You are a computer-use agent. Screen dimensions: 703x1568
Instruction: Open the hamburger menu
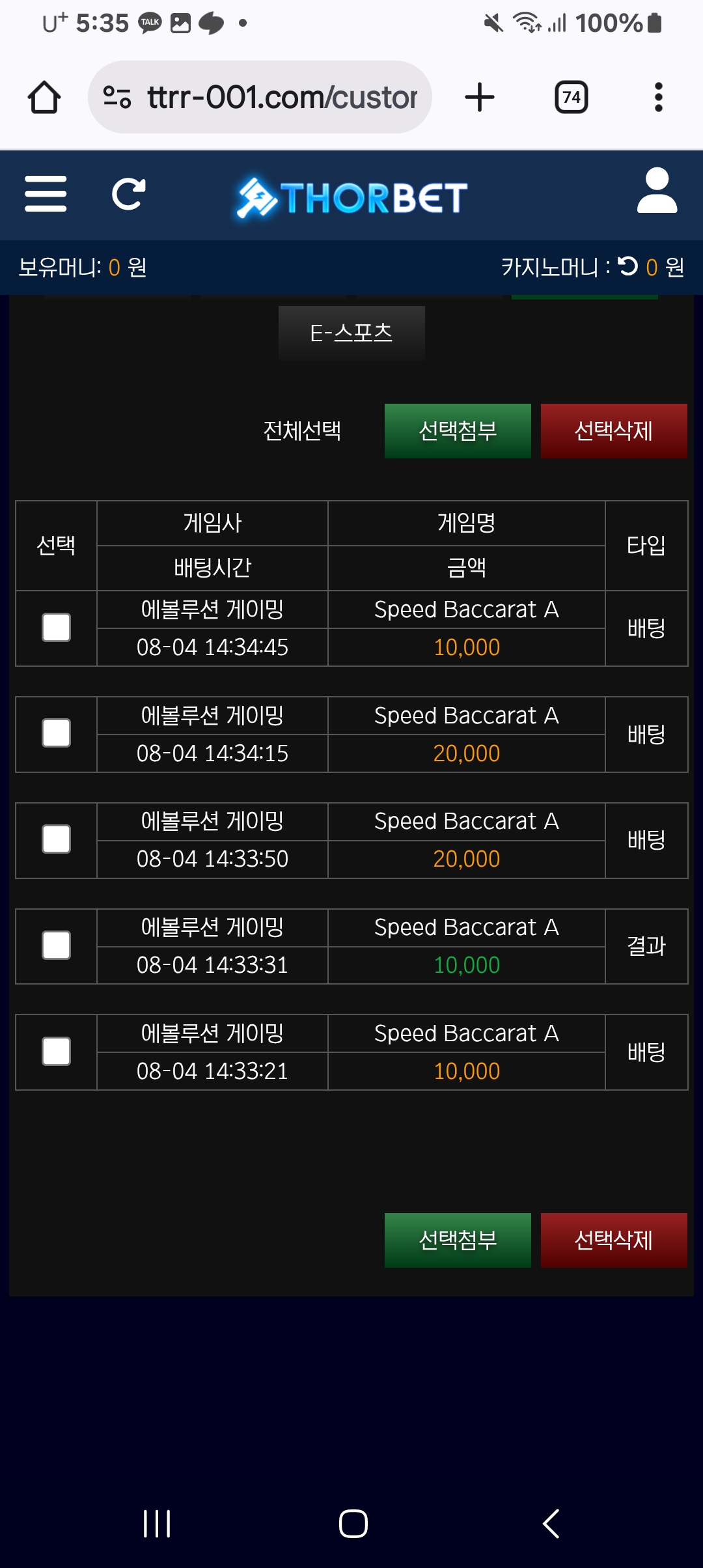[46, 194]
